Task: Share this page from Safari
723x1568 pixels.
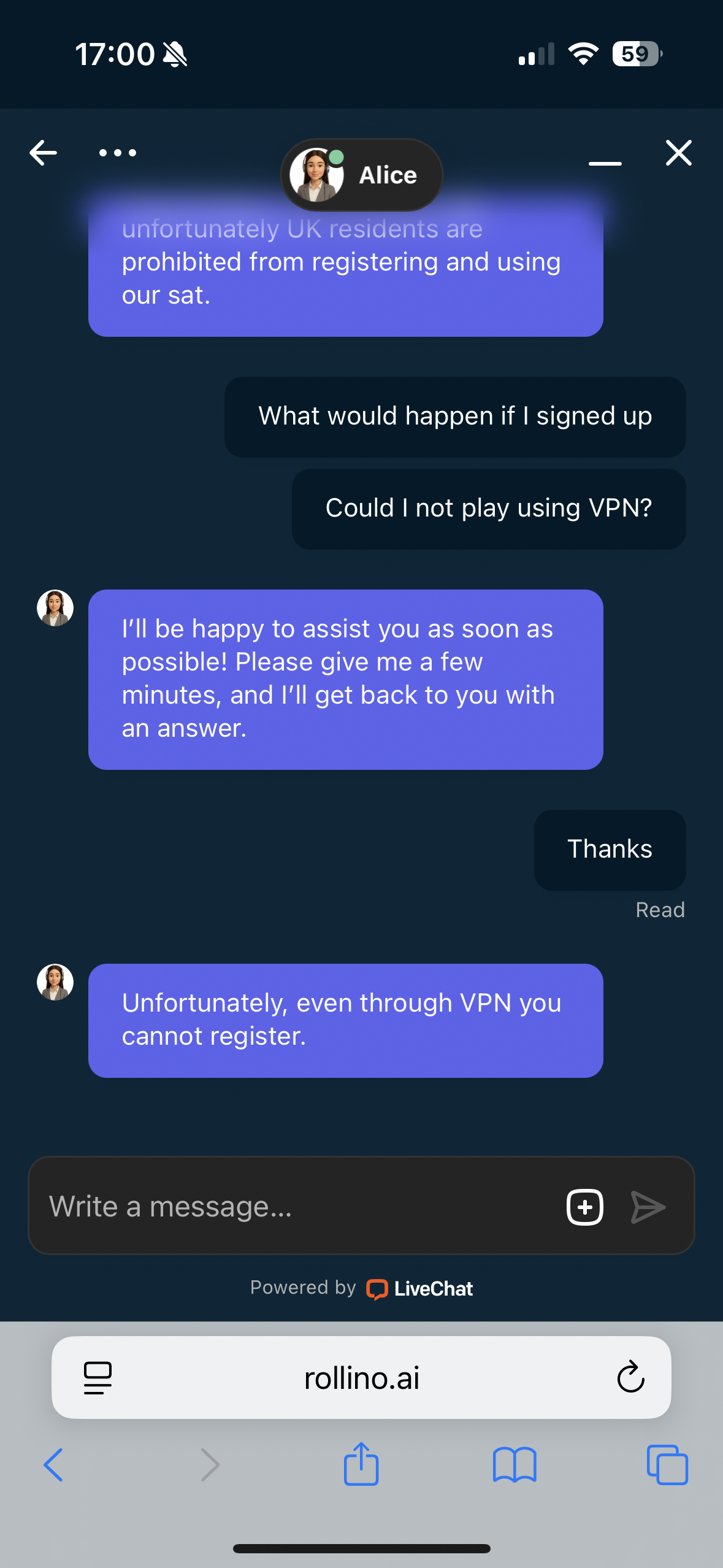Action: coord(361,1465)
